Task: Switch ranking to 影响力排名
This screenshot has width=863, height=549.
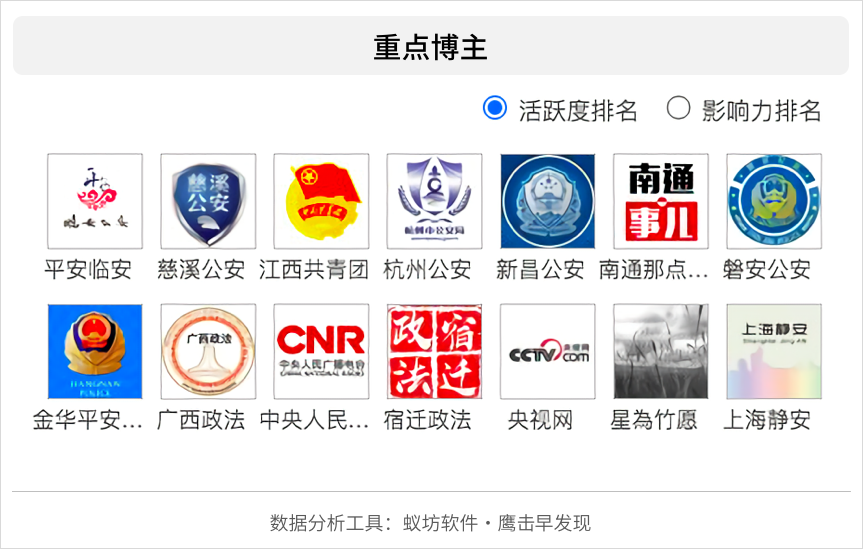Action: pos(679,108)
